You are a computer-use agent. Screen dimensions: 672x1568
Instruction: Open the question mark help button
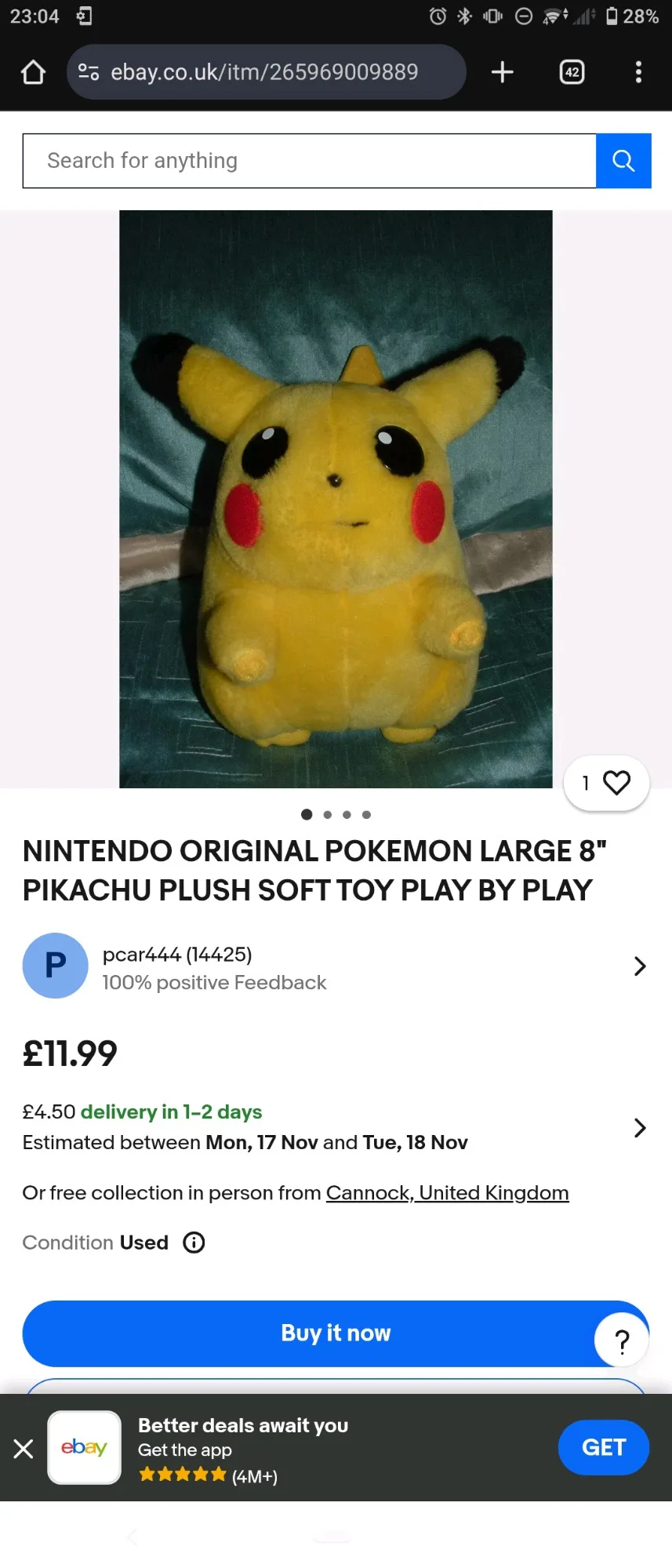coord(622,1341)
